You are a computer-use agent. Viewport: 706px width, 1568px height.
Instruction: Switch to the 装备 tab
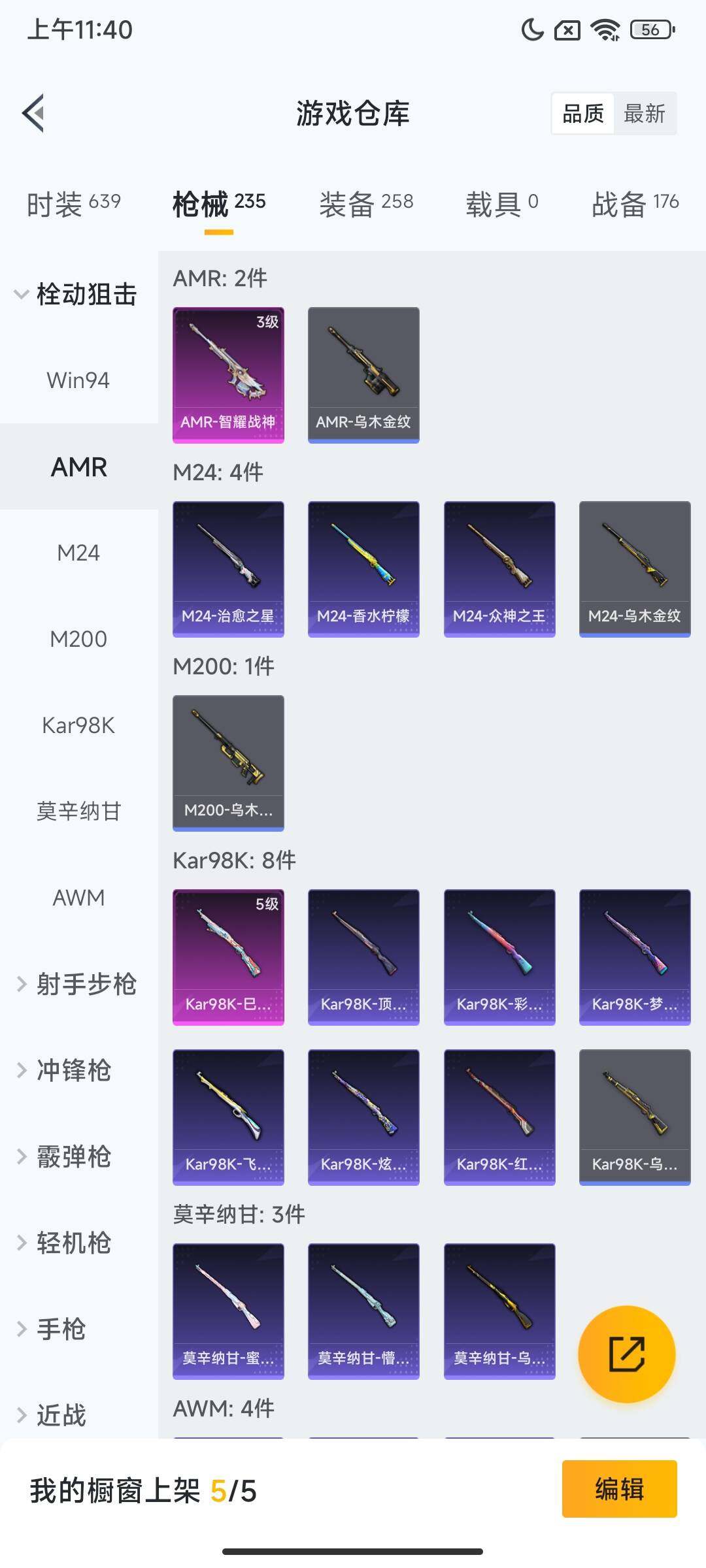pyautogui.click(x=366, y=204)
